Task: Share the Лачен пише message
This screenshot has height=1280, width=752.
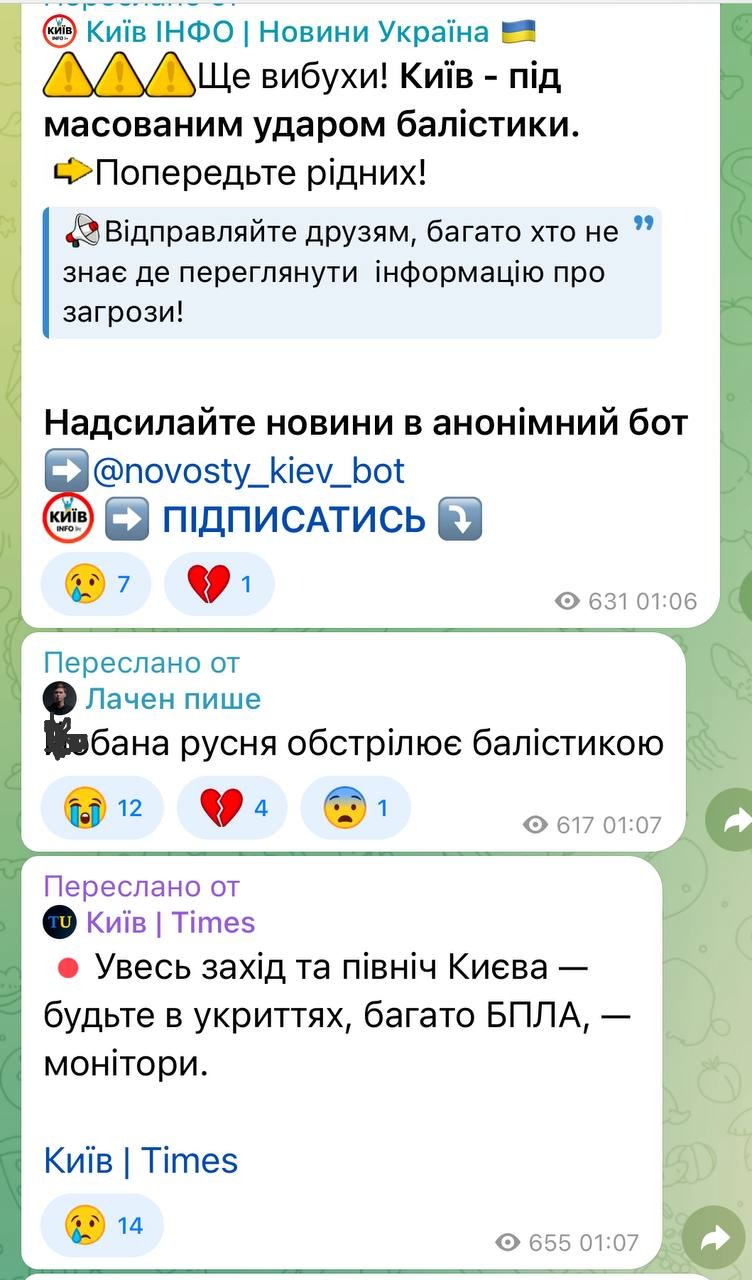Action: (x=729, y=821)
